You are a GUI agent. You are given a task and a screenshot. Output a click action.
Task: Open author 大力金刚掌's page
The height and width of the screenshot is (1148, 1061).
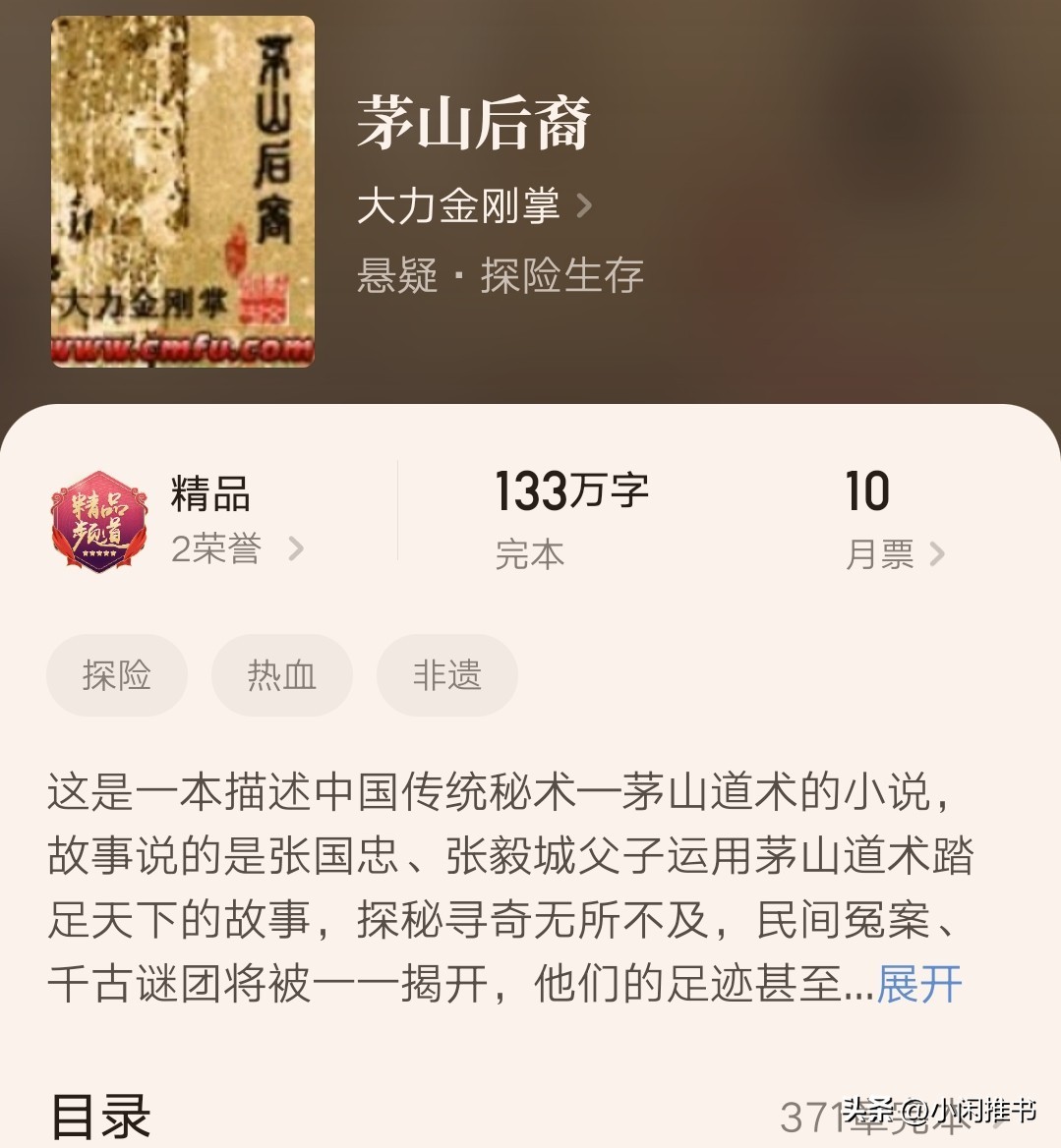click(474, 206)
